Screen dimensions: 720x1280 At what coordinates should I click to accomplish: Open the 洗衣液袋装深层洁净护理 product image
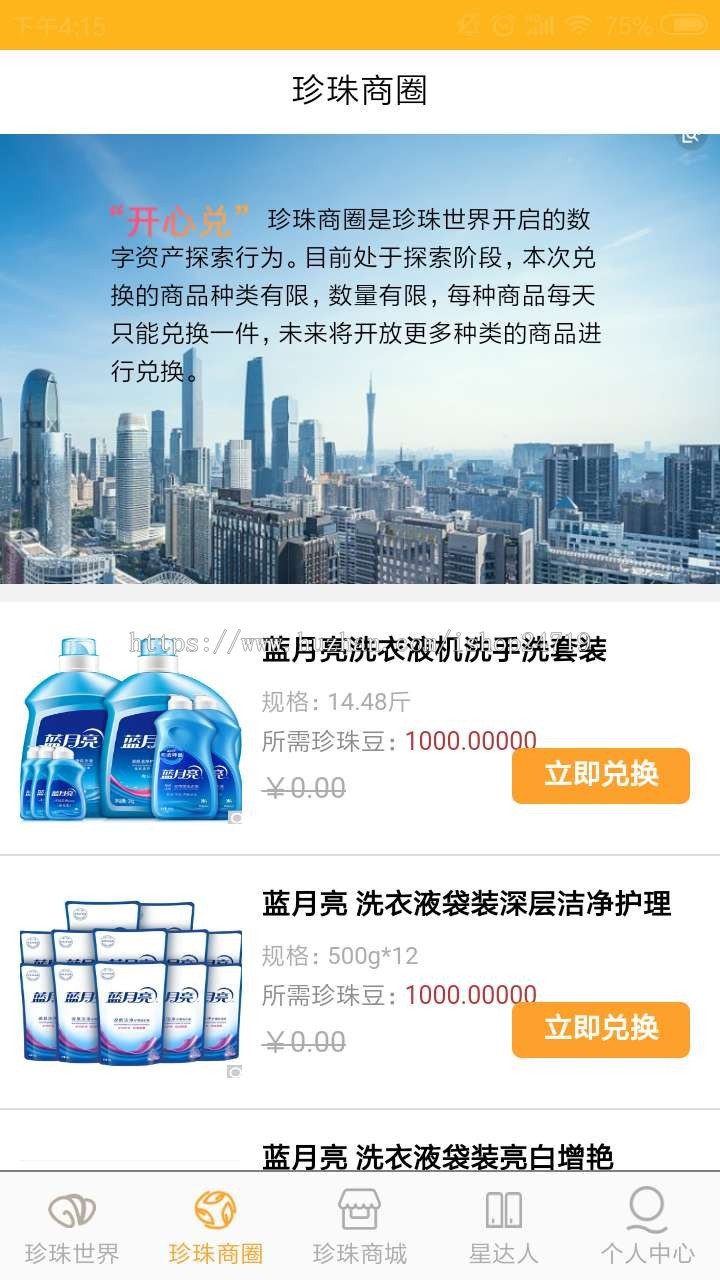click(x=131, y=983)
